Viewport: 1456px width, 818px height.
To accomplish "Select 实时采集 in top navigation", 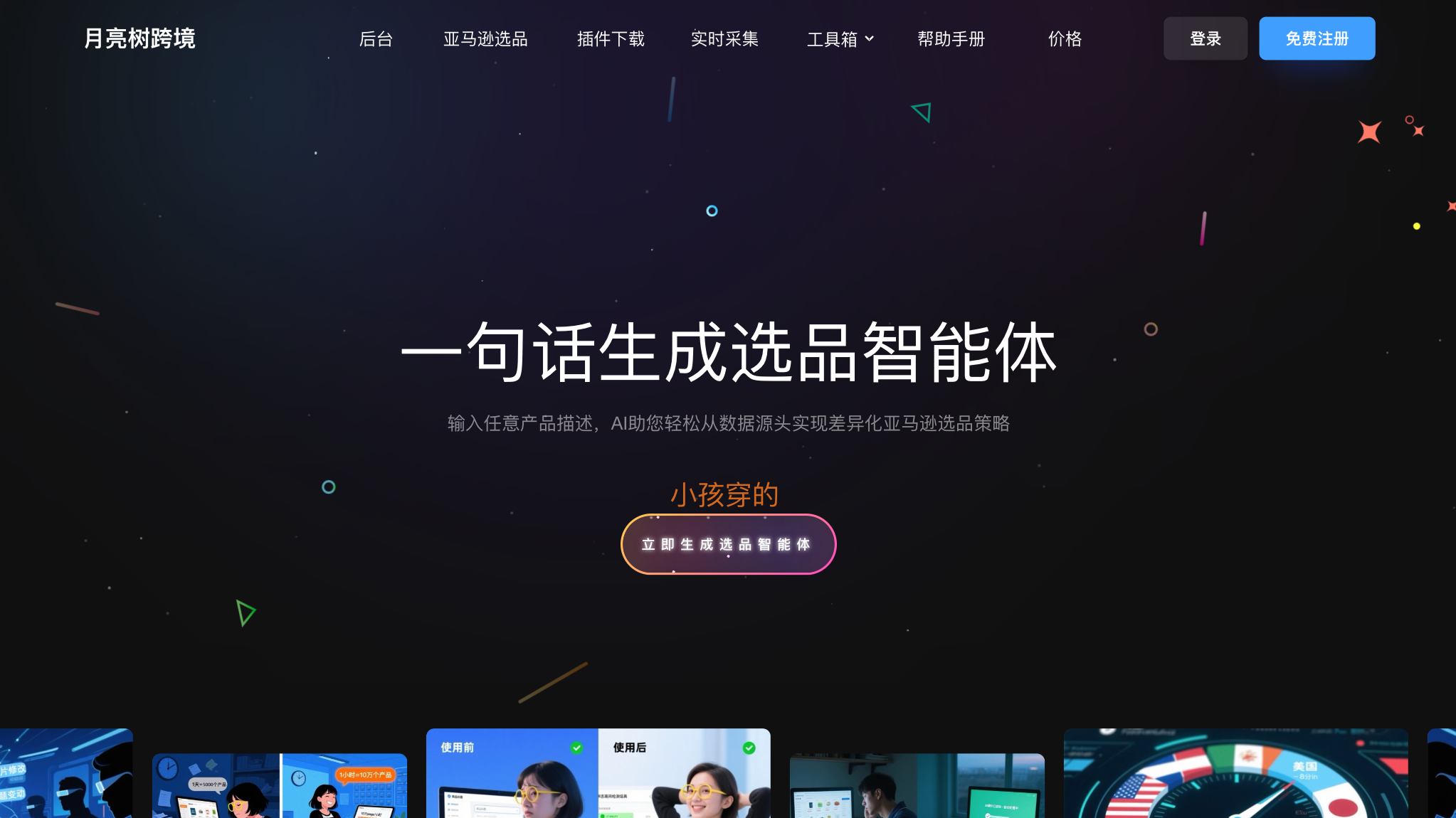I will tap(724, 39).
